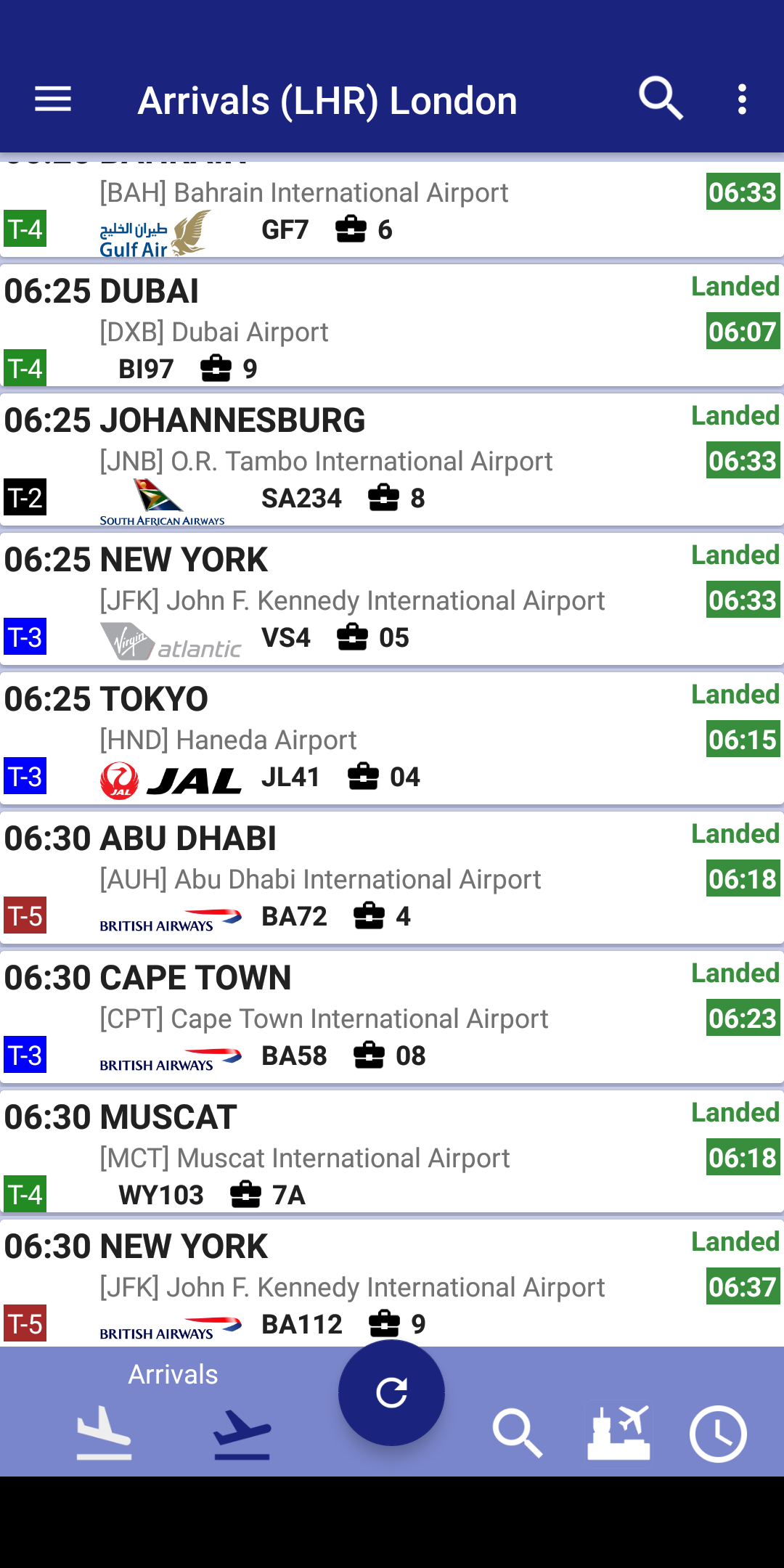
Task: Open the overflow options menu
Action: click(741, 99)
